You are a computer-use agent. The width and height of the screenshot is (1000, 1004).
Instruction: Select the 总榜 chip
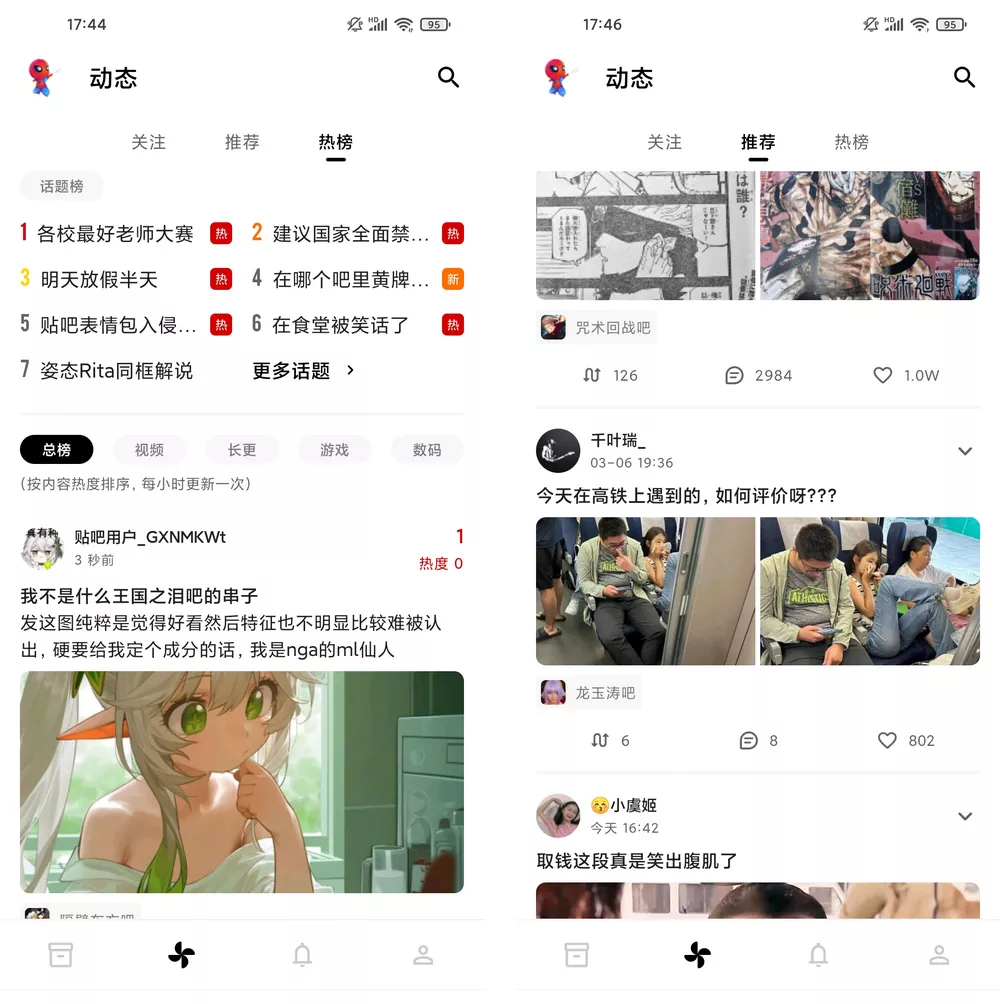point(57,450)
